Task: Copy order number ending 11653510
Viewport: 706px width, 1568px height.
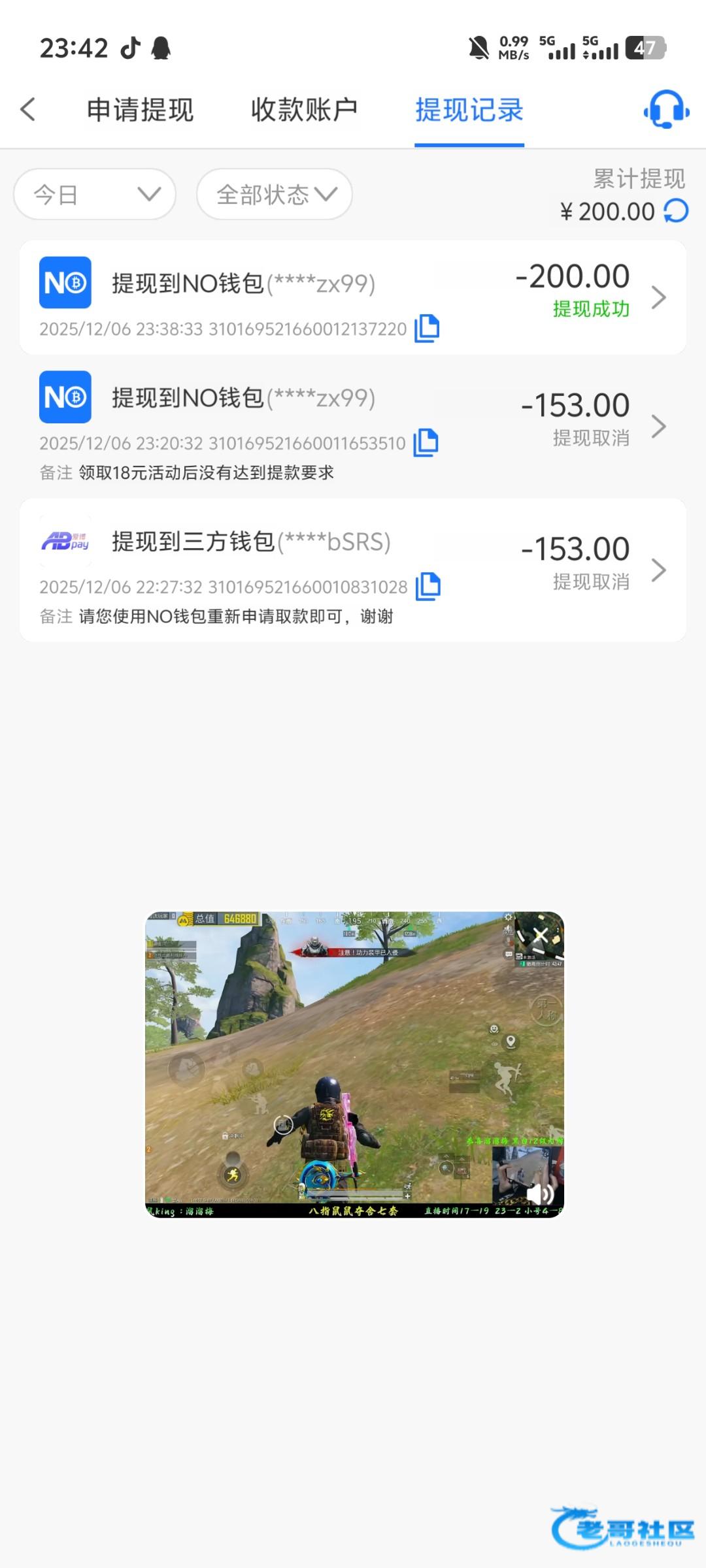Action: [426, 442]
